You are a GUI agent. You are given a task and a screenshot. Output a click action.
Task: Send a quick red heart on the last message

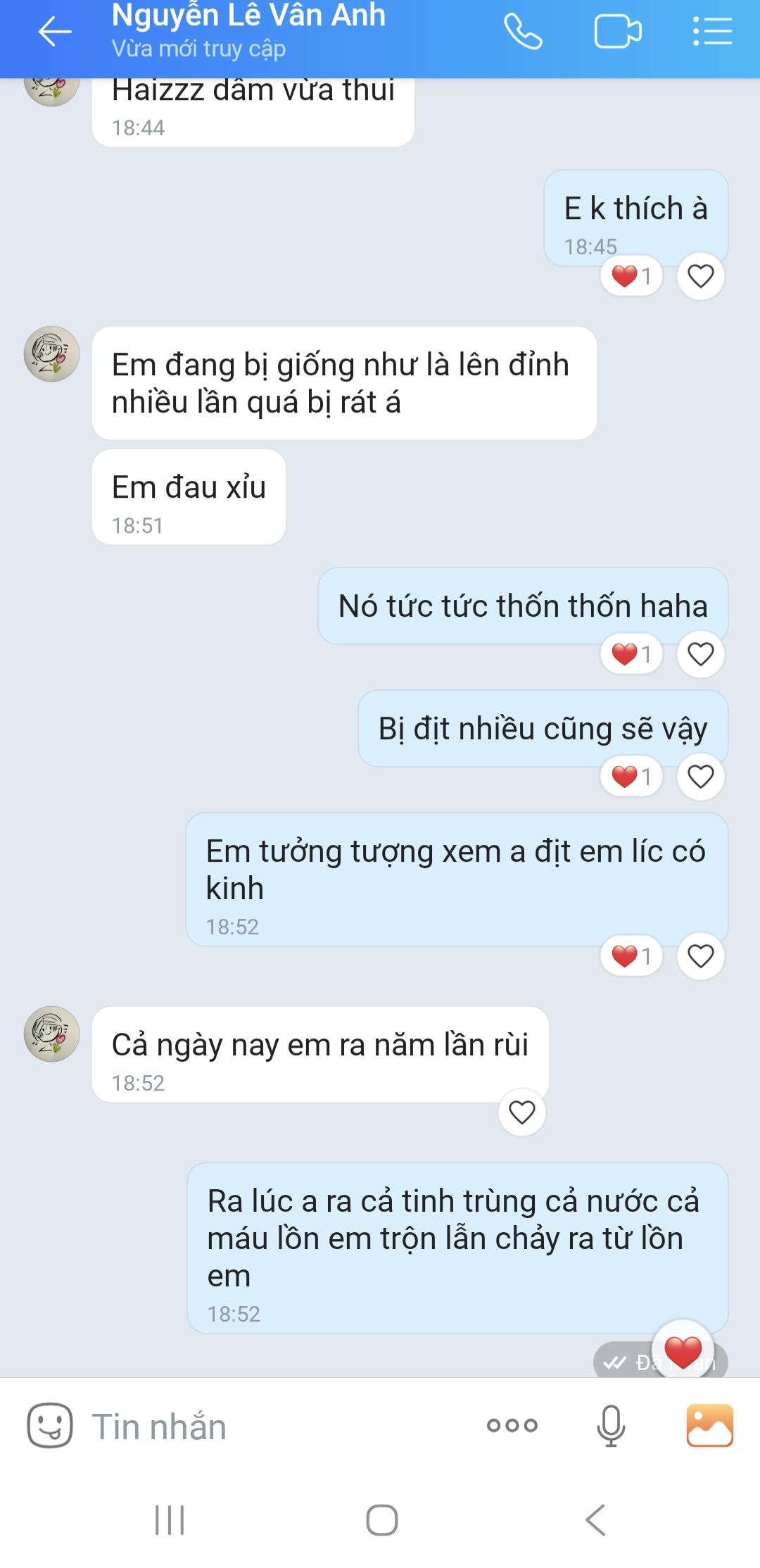(x=683, y=1351)
